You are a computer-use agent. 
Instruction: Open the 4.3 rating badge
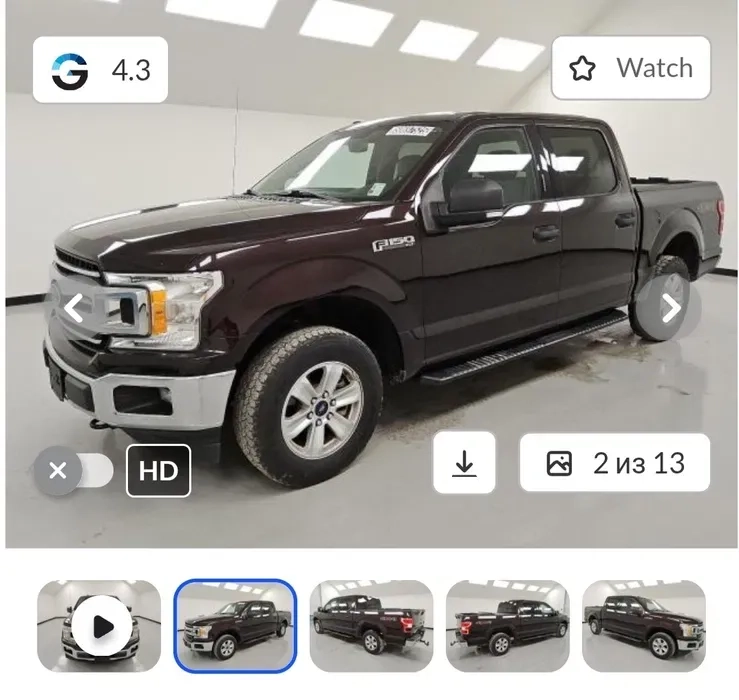tap(100, 70)
